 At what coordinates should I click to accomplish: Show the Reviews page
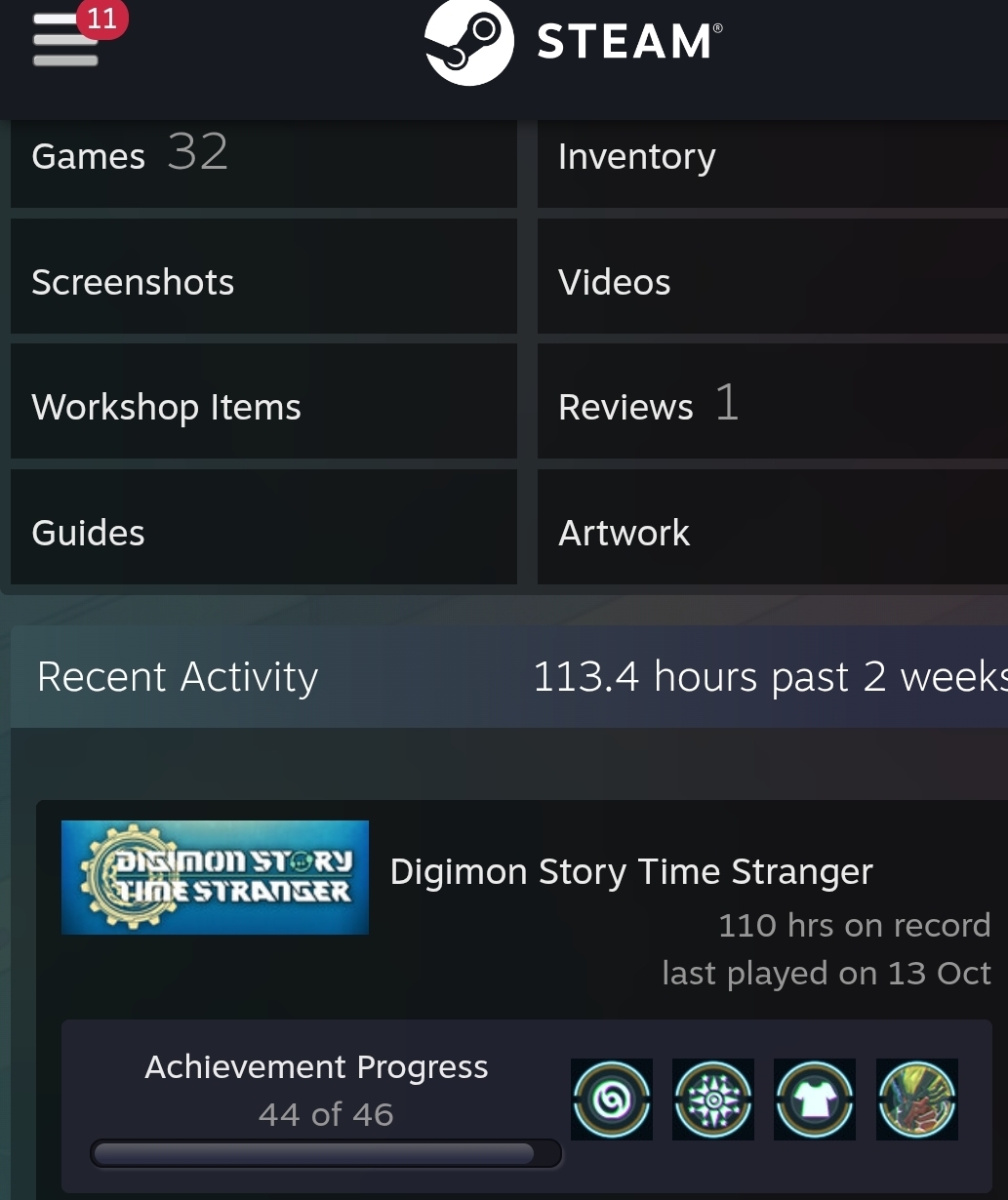click(x=771, y=407)
